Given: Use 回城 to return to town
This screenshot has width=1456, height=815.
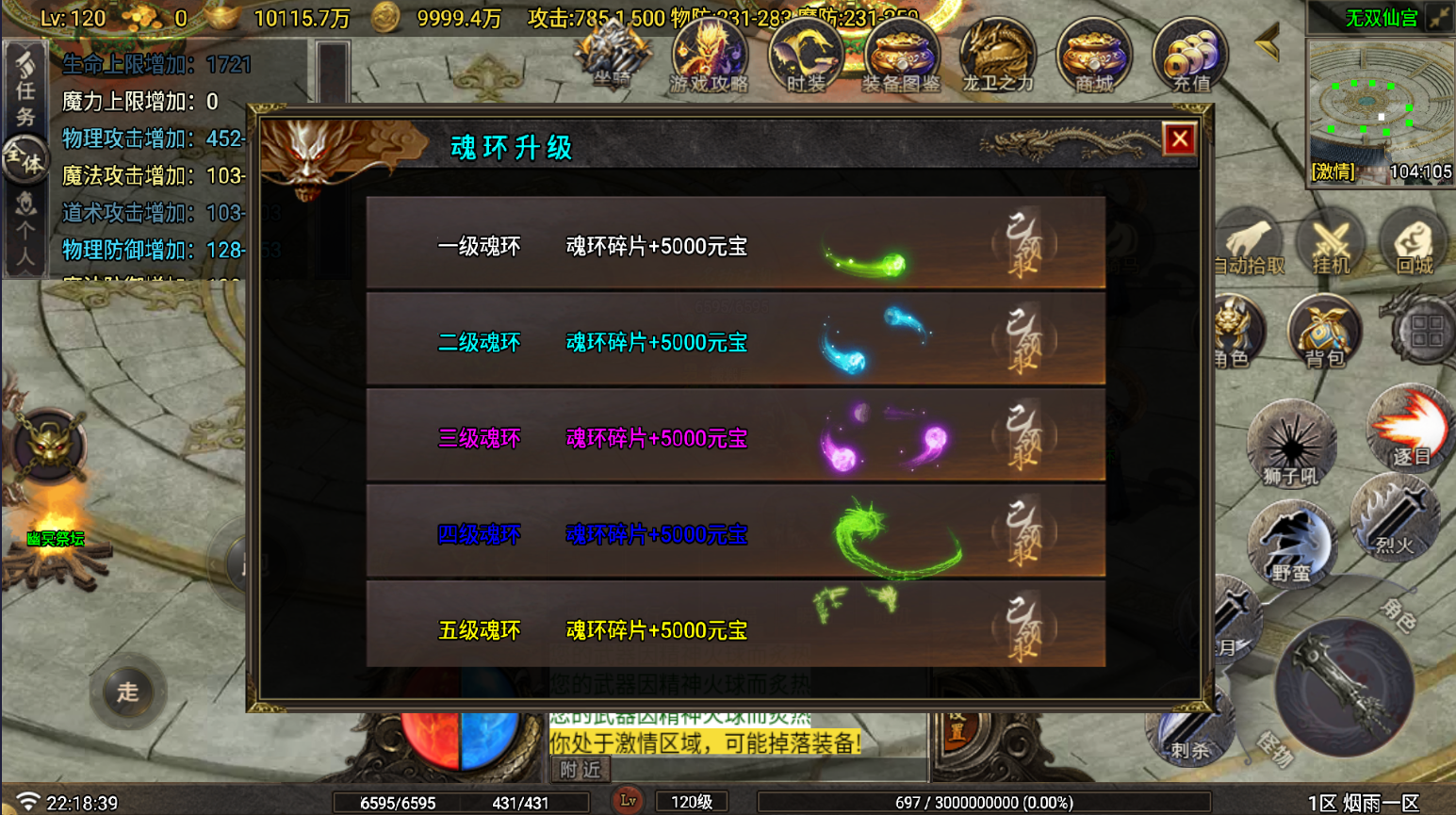Looking at the screenshot, I should [x=1414, y=245].
